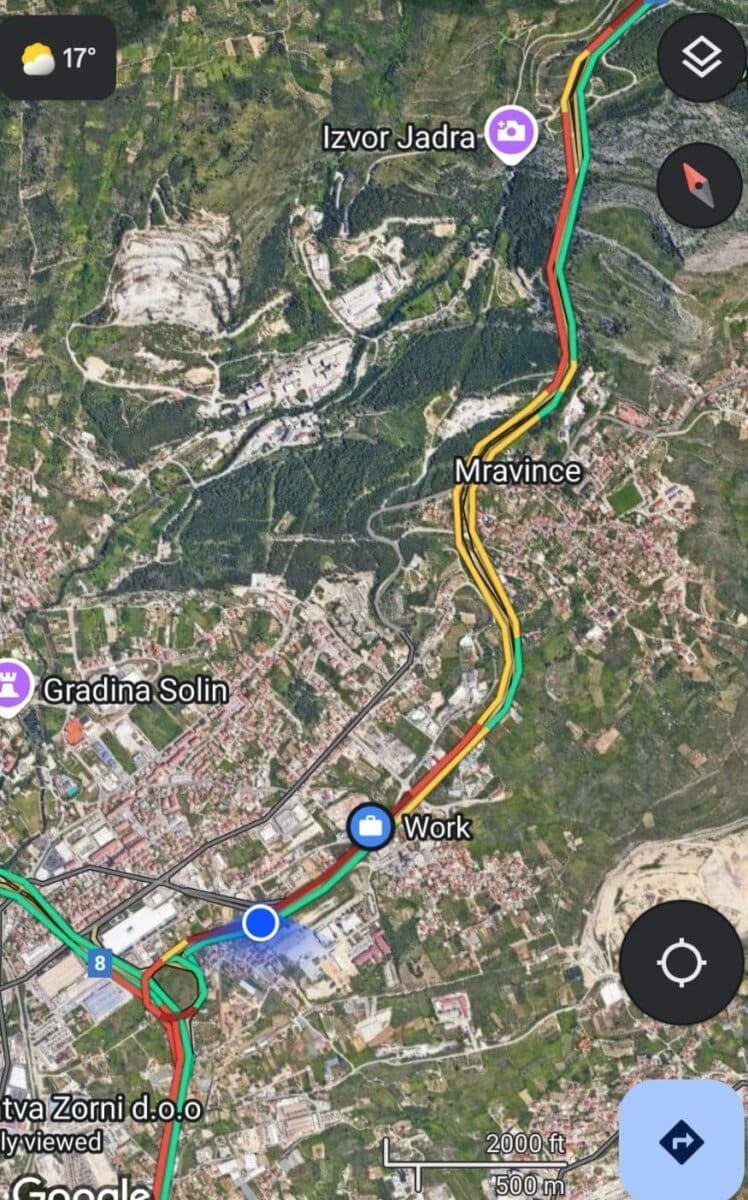Select the Izvor Jadra photo spot pin
The image size is (748, 1200).
(x=511, y=132)
